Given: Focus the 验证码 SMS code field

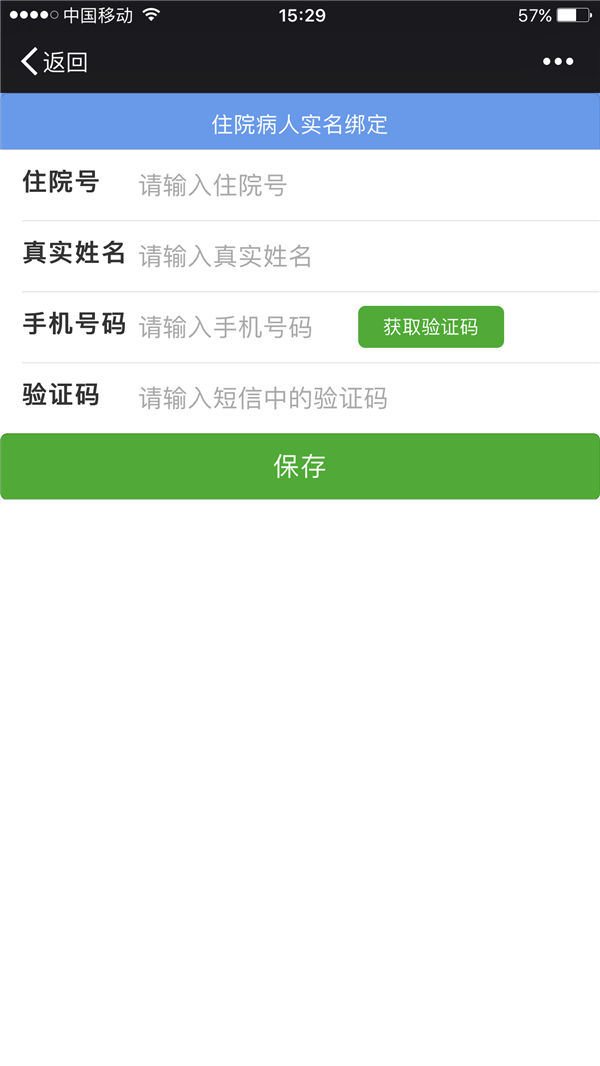Looking at the screenshot, I should [x=368, y=398].
